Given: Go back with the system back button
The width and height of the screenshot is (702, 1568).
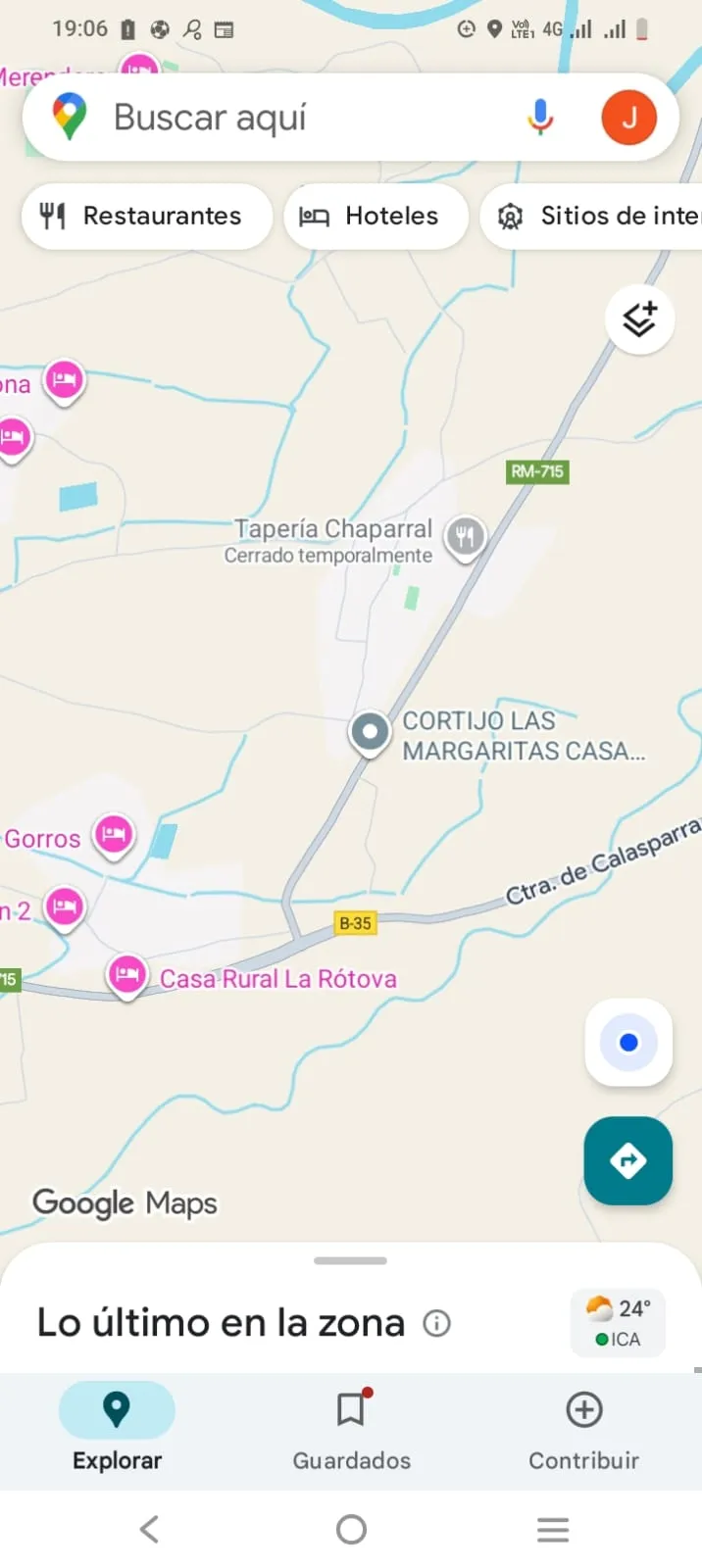Looking at the screenshot, I should (149, 1529).
